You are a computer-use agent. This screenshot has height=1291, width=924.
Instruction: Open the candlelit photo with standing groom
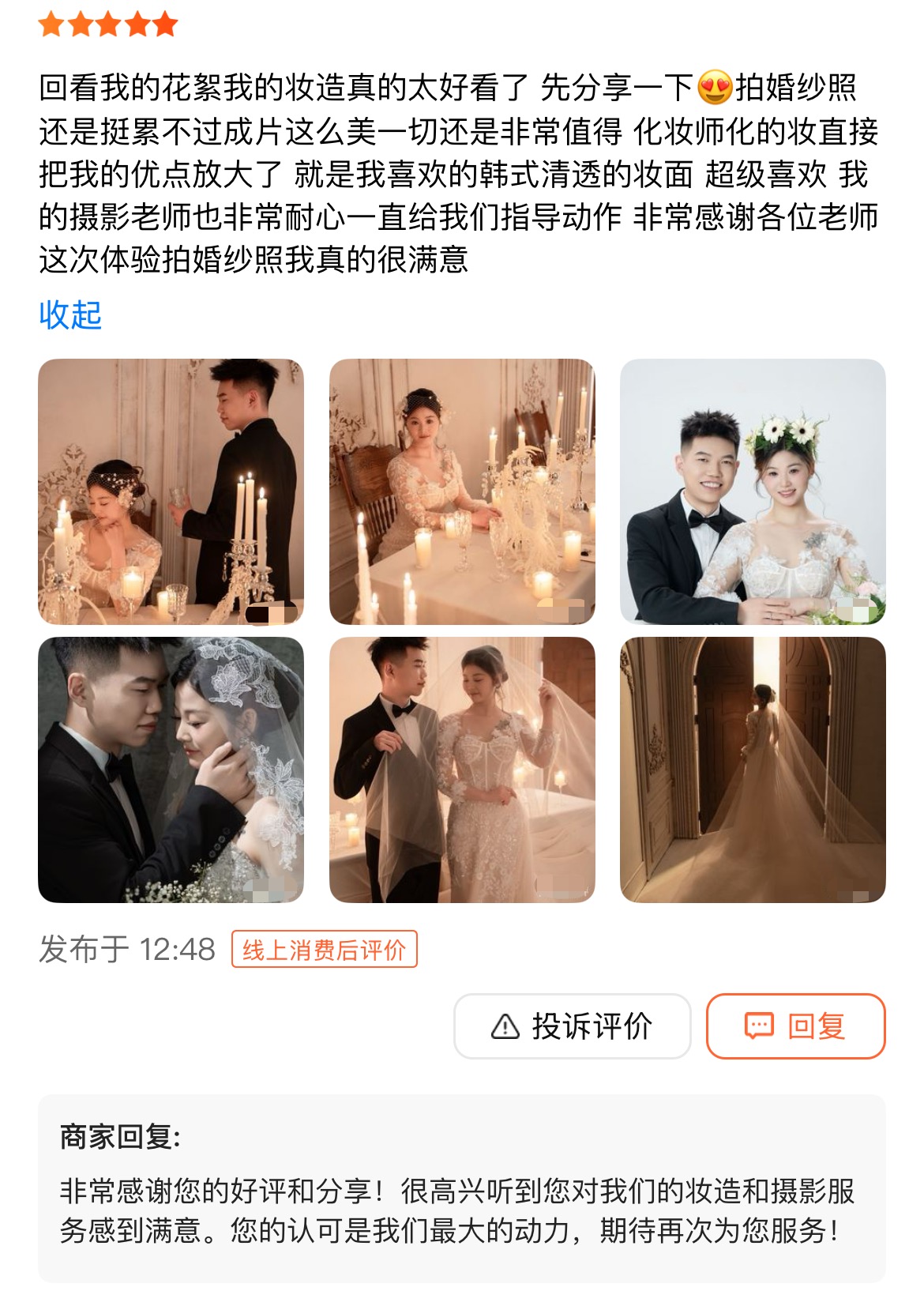[x=171, y=491]
